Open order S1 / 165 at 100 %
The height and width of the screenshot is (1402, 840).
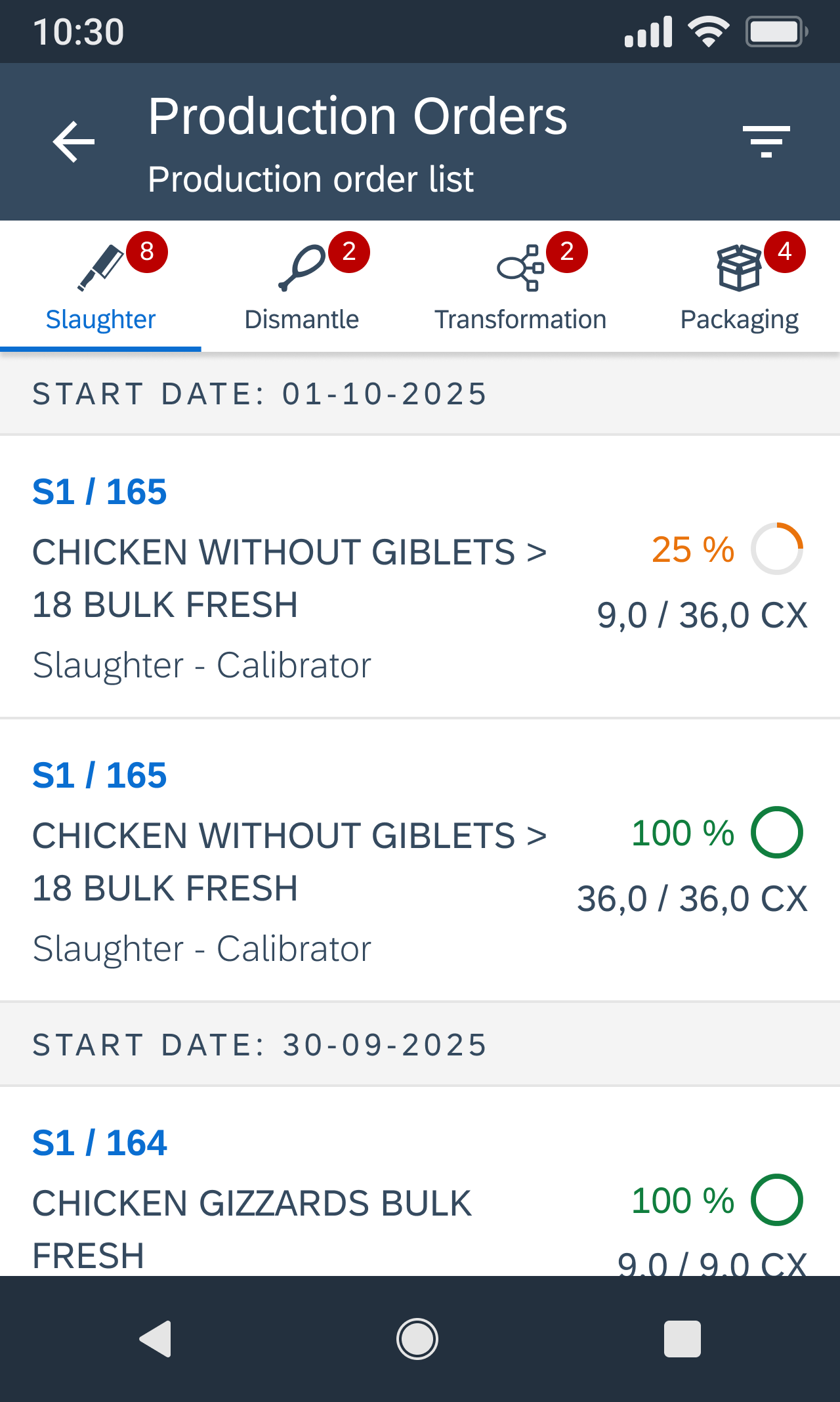point(420,860)
